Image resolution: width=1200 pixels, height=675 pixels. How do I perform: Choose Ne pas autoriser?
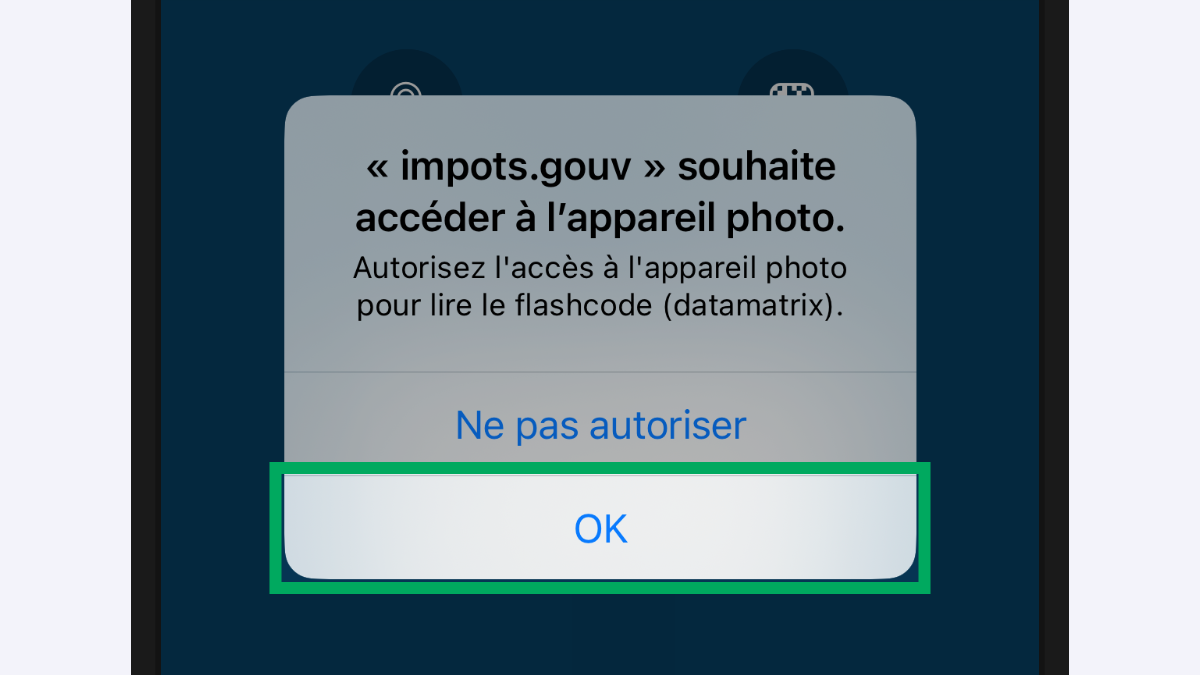tap(600, 425)
